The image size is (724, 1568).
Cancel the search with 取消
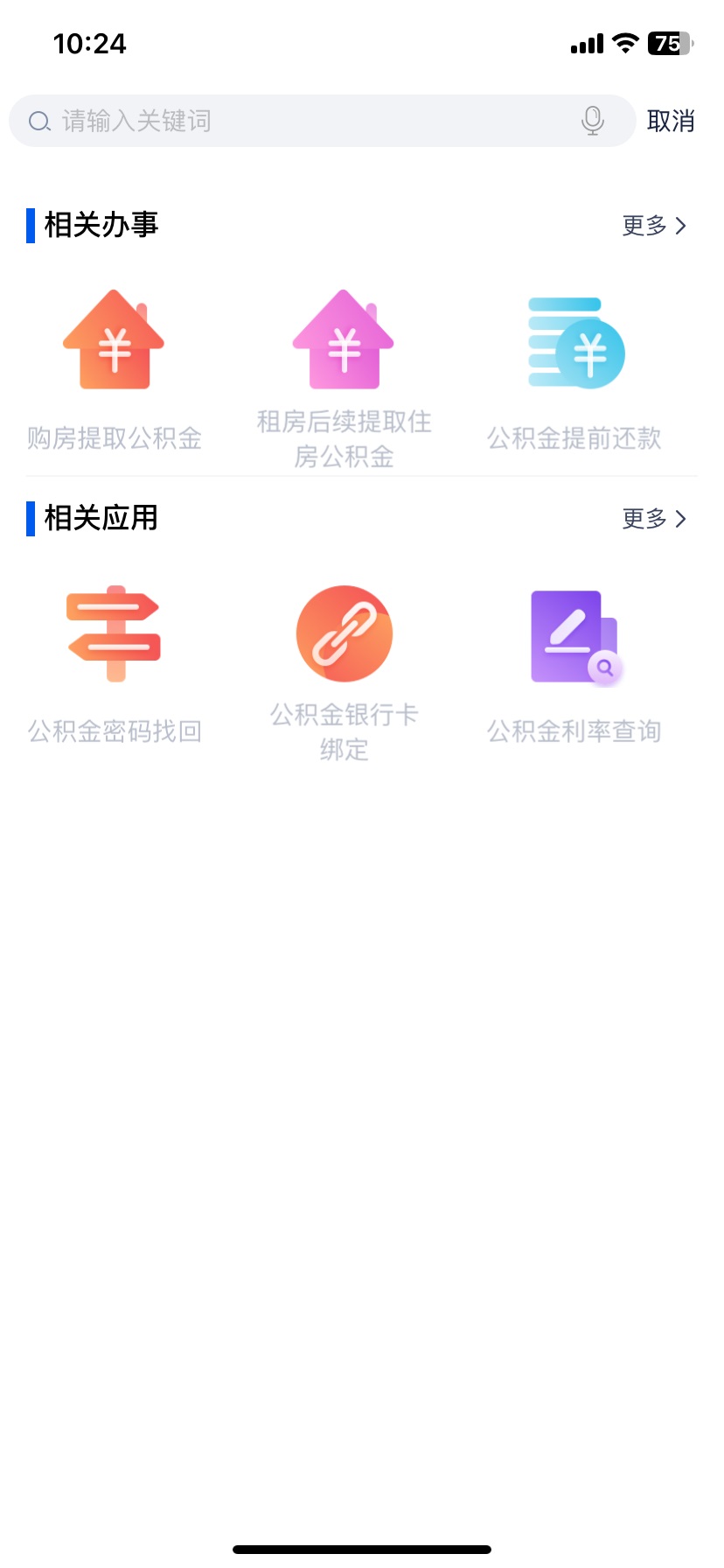pyautogui.click(x=671, y=121)
